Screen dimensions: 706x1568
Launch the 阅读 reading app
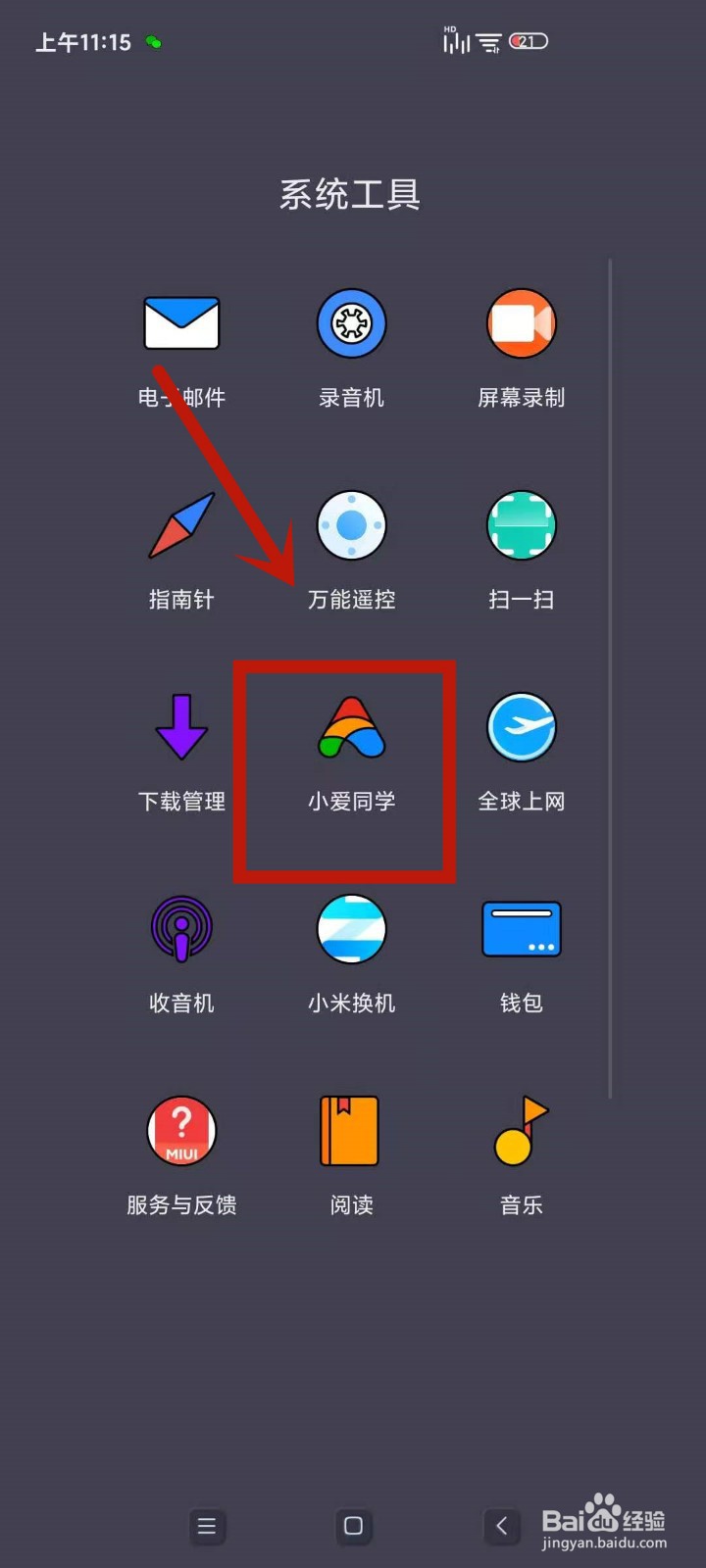coord(351,1131)
